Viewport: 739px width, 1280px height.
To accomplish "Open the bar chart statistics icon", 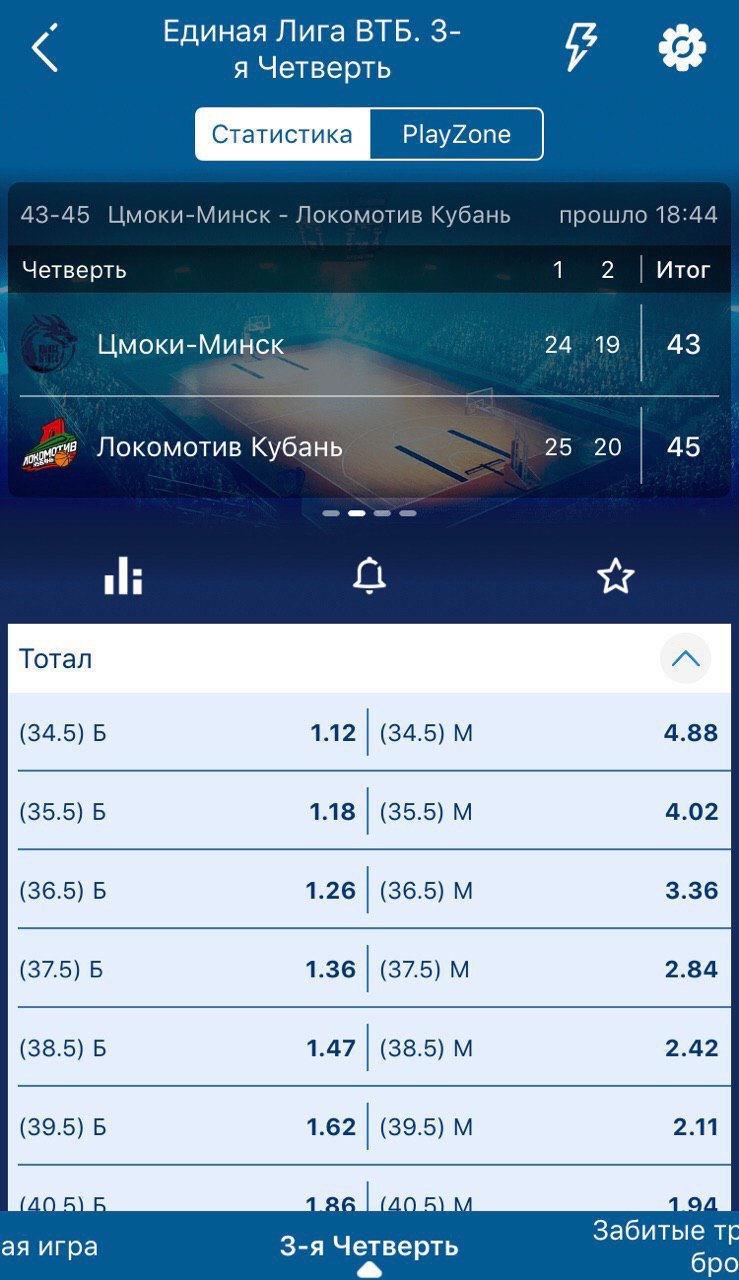I will [123, 575].
